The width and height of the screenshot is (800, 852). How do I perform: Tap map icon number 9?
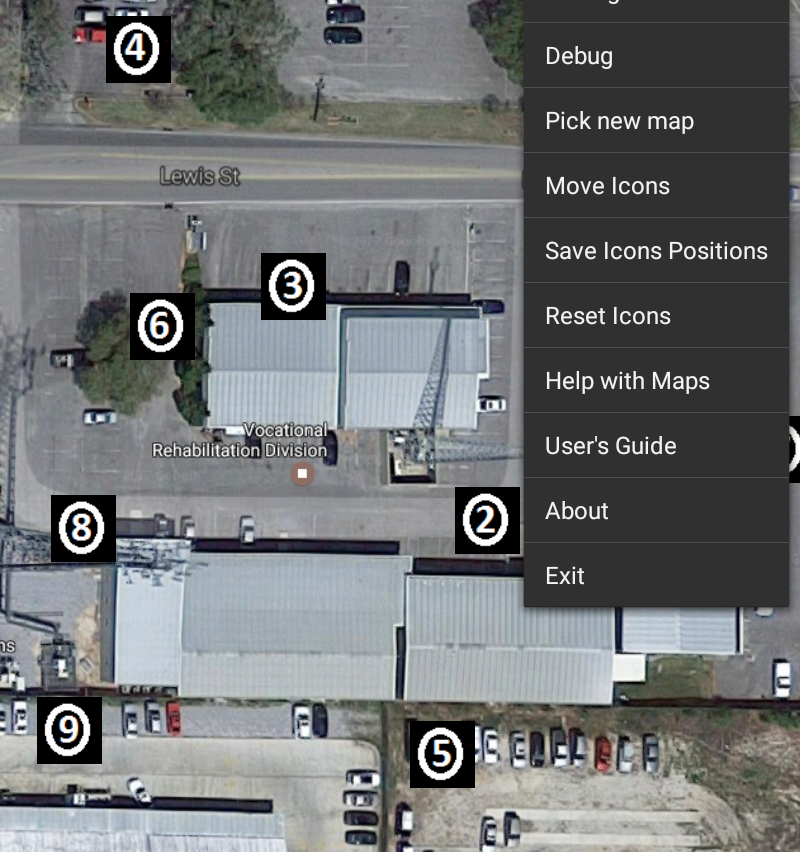(69, 730)
